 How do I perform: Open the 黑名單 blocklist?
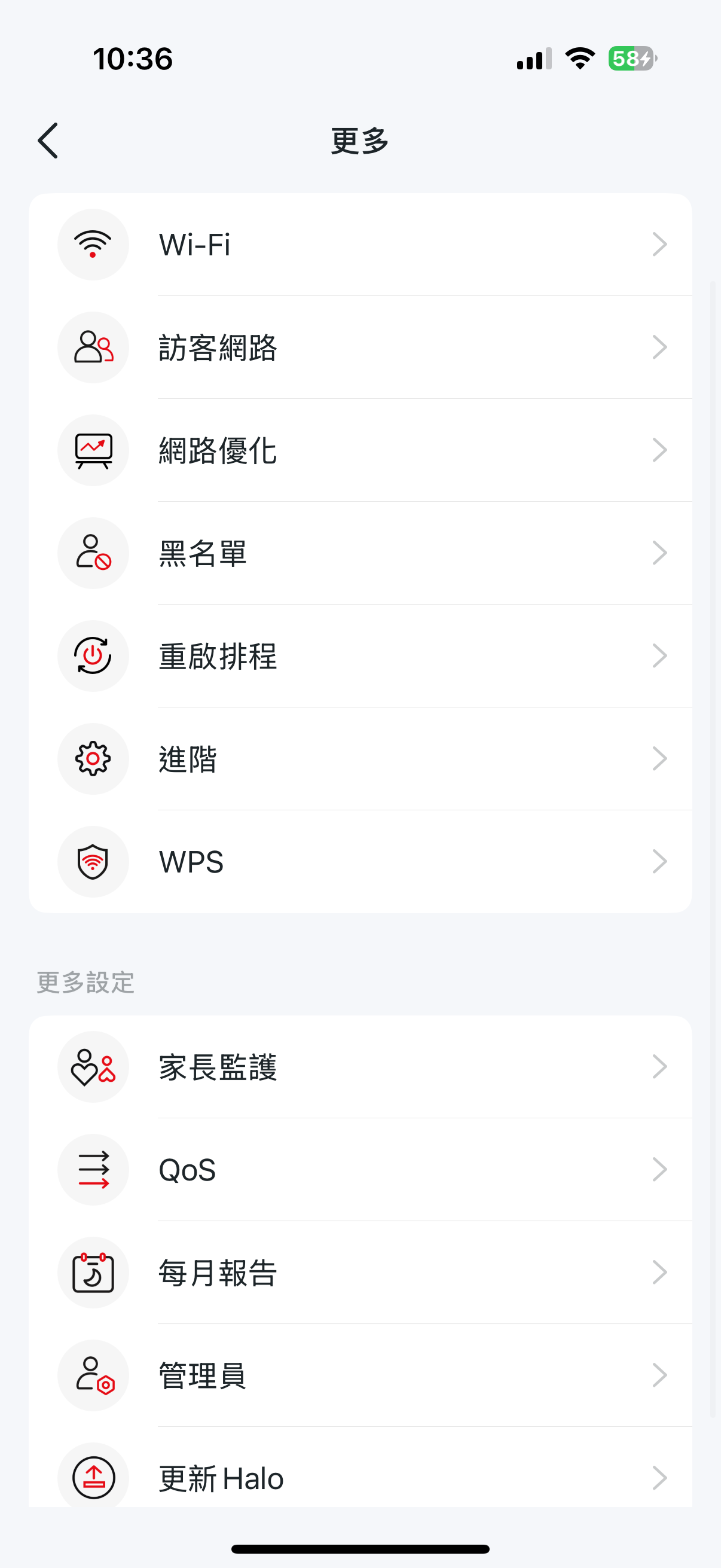[360, 553]
